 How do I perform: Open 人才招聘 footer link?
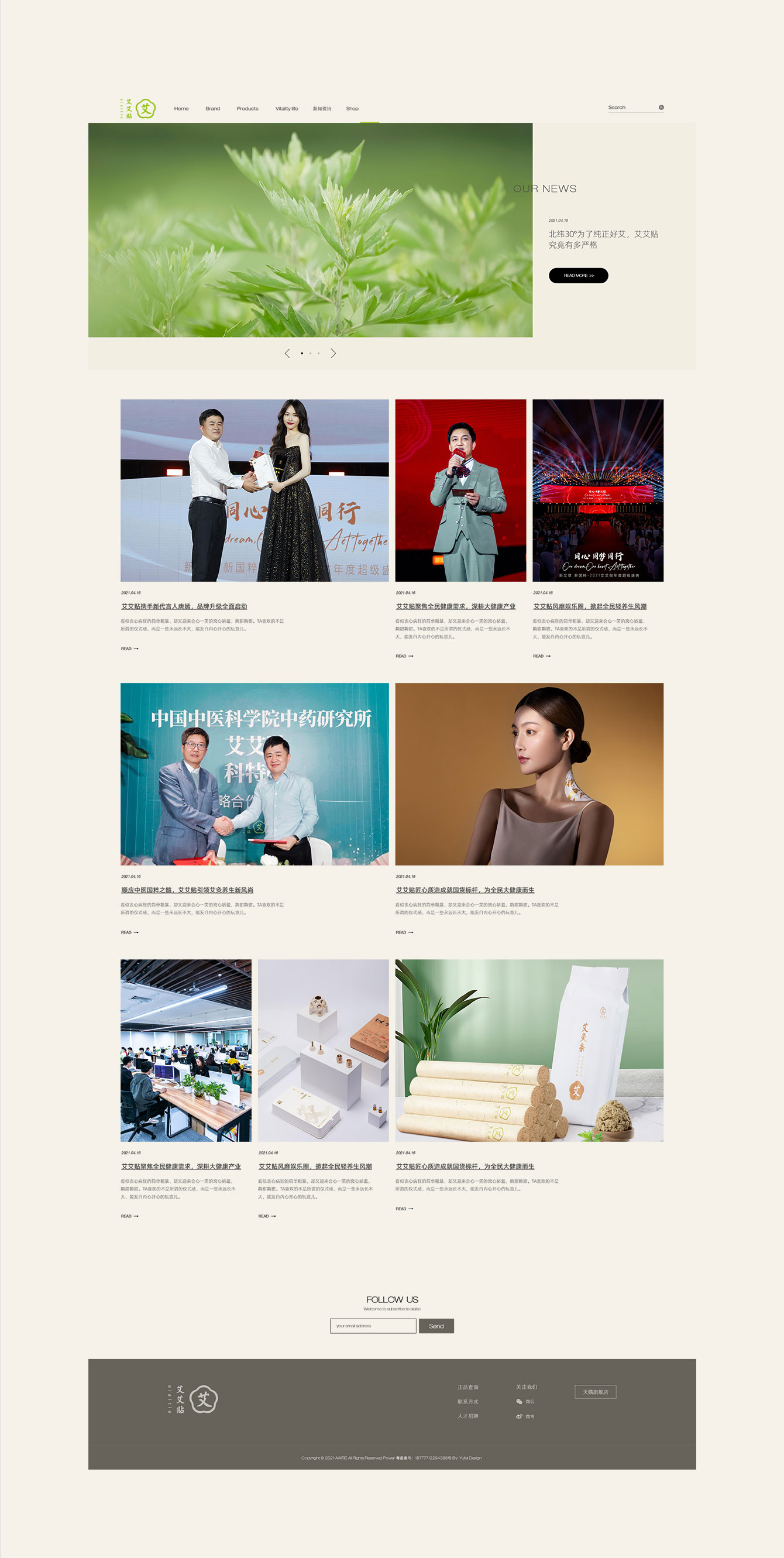tap(468, 1416)
